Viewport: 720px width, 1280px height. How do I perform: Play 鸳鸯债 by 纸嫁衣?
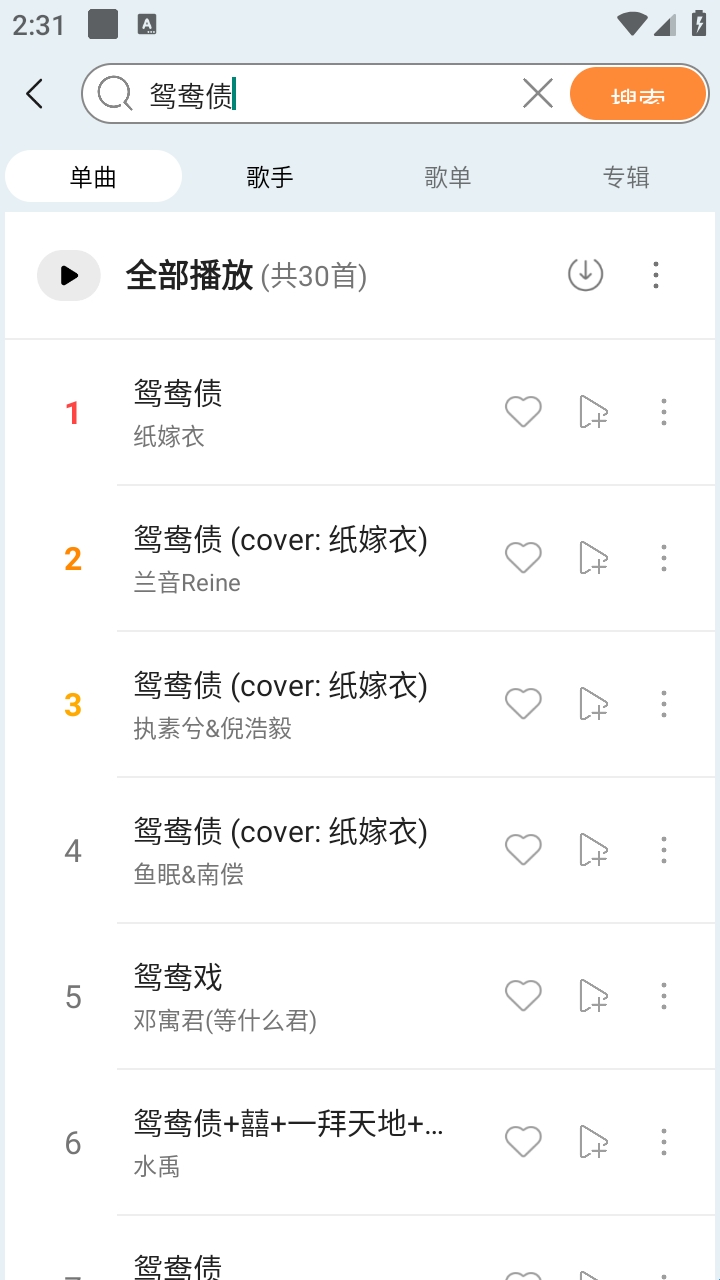click(x=300, y=412)
